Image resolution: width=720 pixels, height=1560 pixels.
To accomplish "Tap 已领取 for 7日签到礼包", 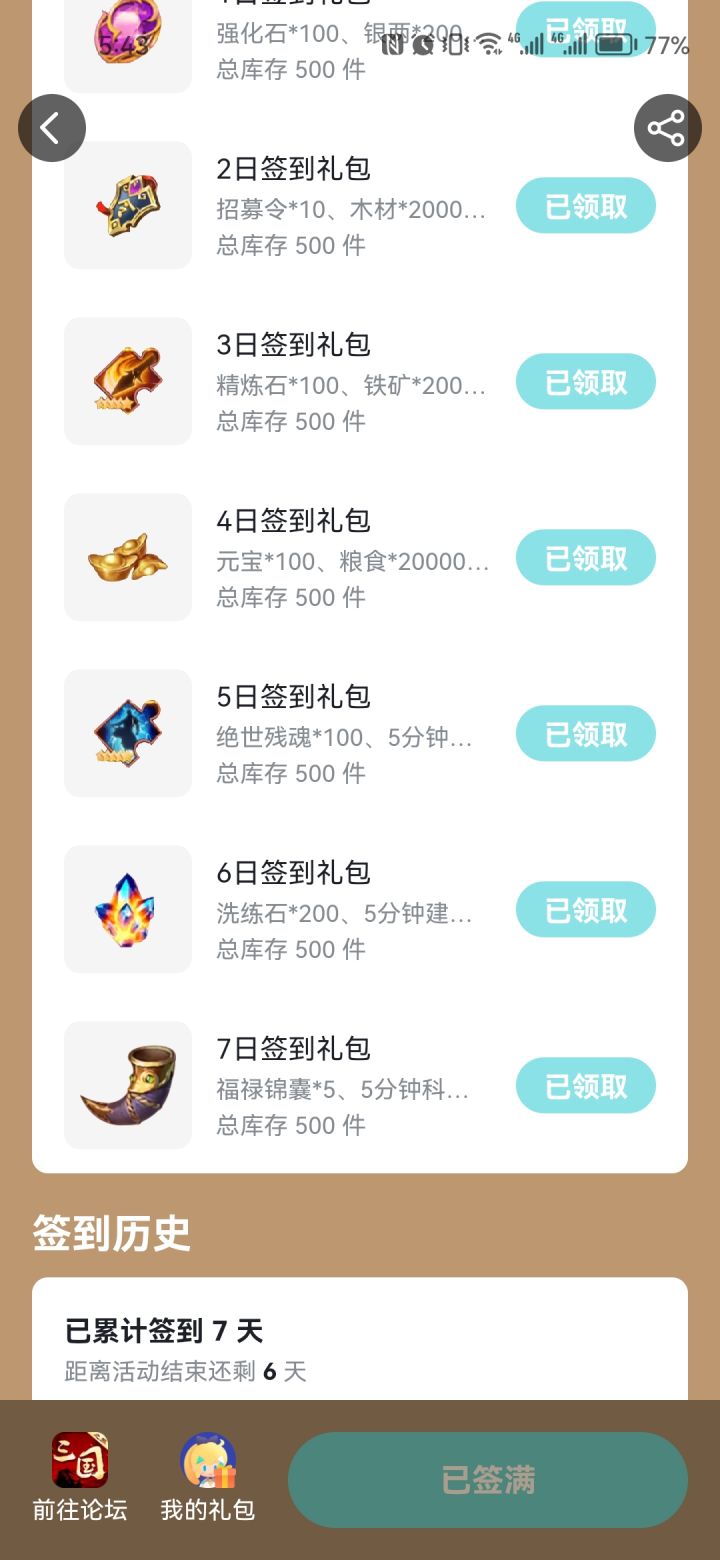I will pos(586,1086).
